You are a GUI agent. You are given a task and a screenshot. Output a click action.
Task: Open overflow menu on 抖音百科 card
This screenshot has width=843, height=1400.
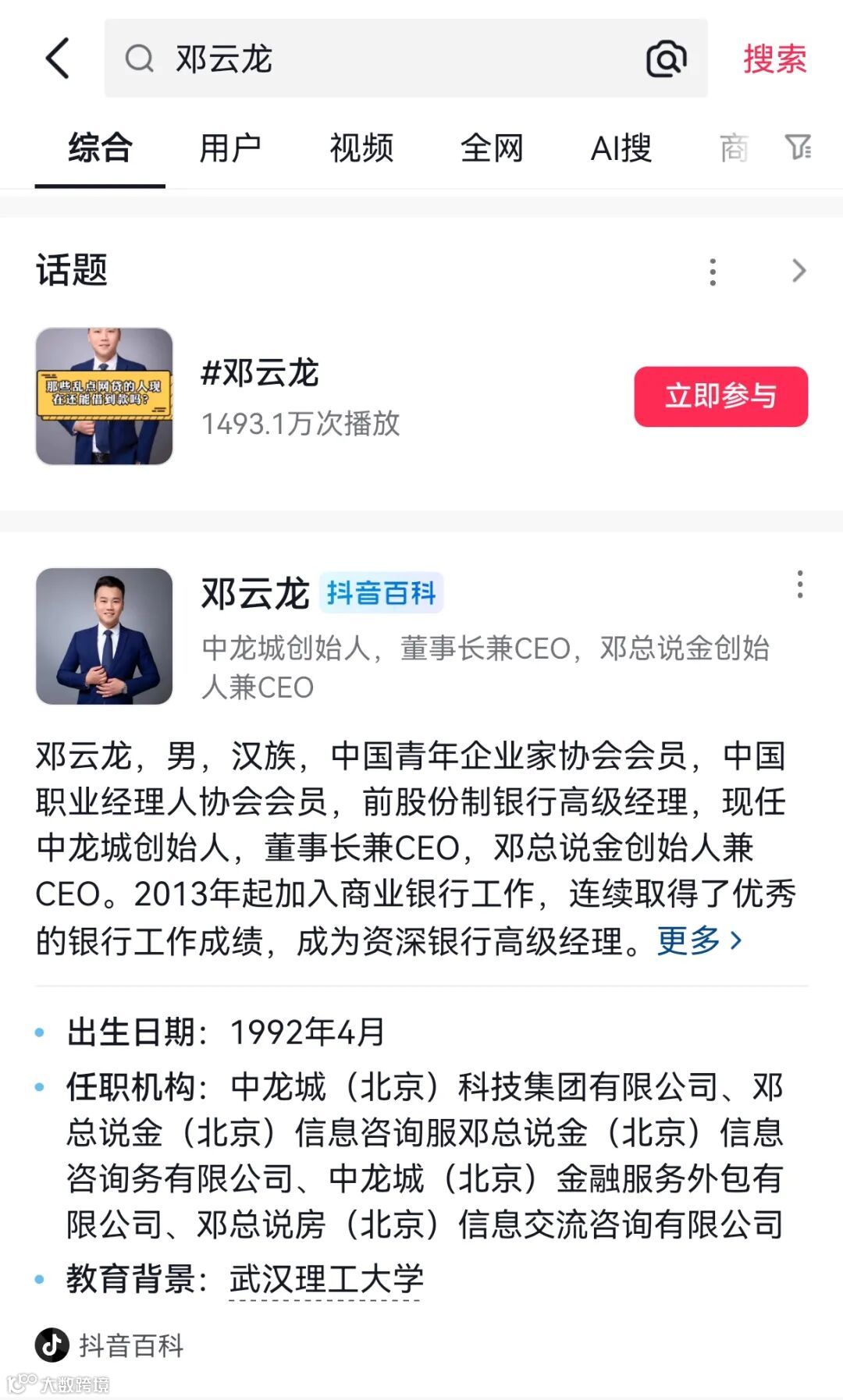click(799, 585)
